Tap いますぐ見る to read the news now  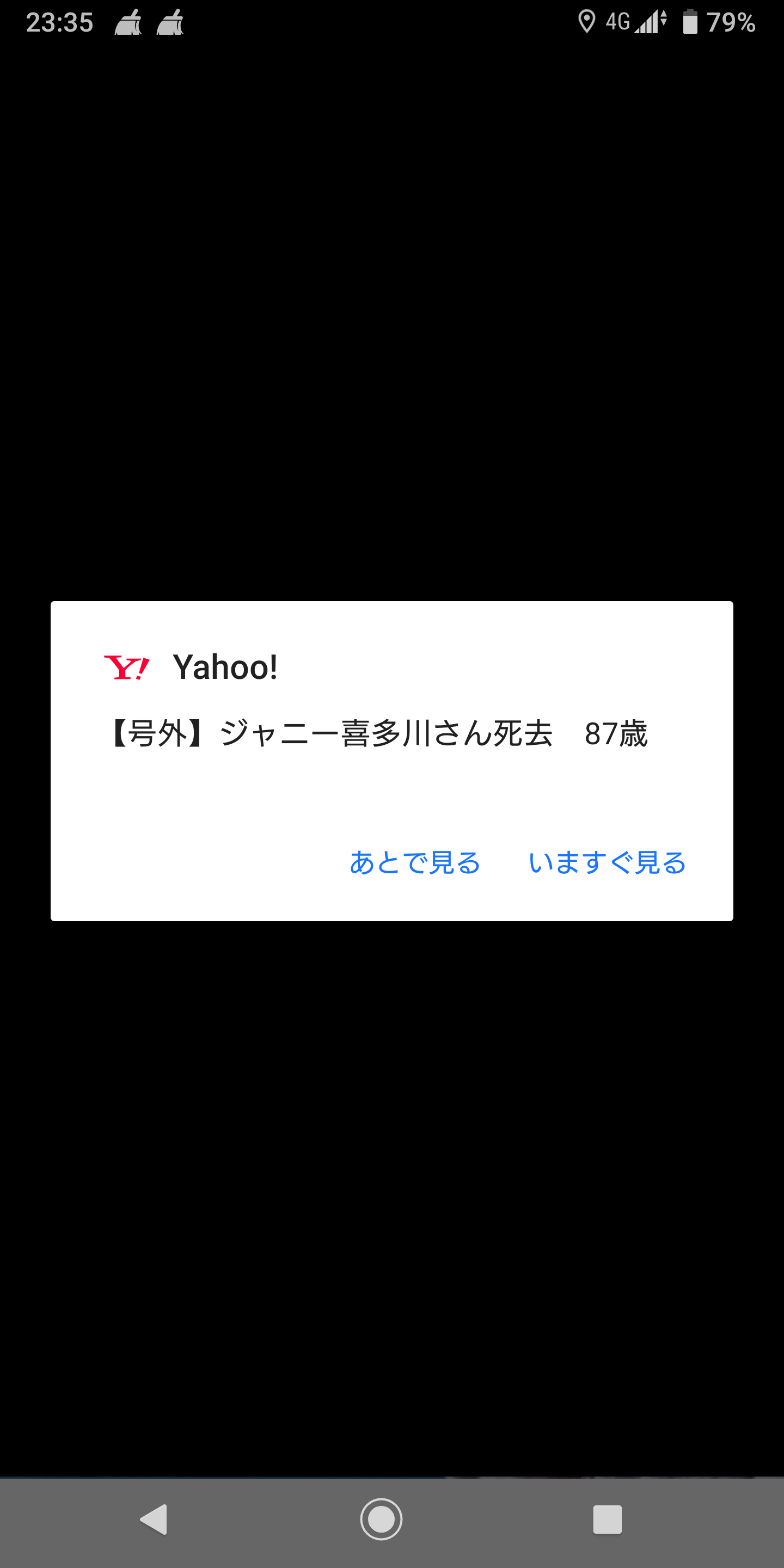click(607, 863)
